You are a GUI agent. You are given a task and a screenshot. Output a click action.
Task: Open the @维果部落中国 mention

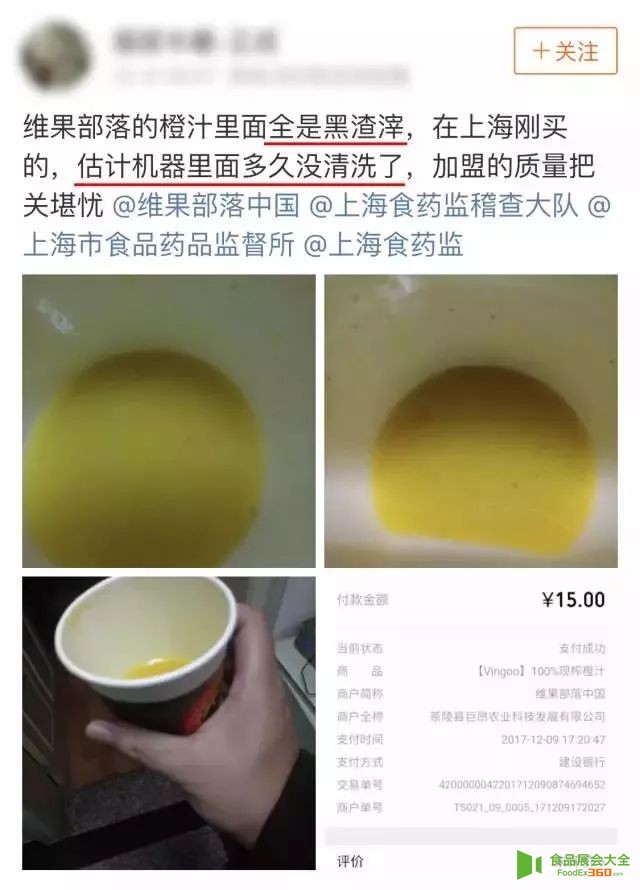tap(205, 207)
